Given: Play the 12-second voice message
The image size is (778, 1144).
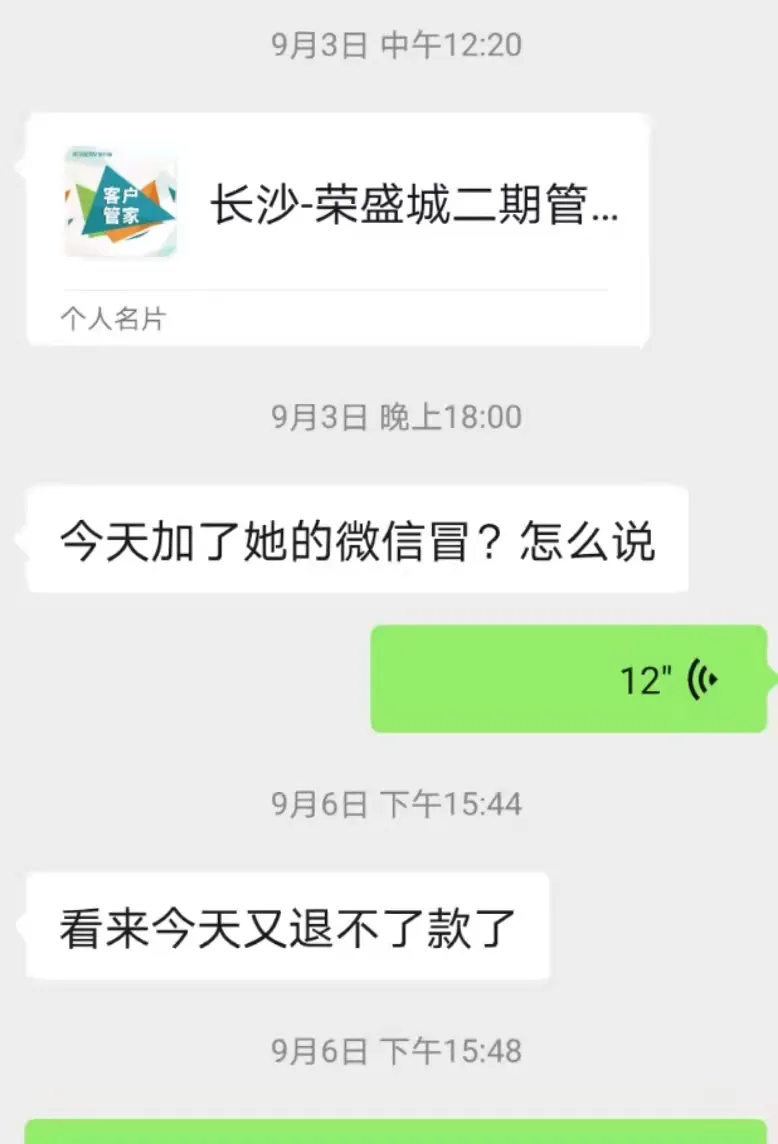Looking at the screenshot, I should point(568,680).
